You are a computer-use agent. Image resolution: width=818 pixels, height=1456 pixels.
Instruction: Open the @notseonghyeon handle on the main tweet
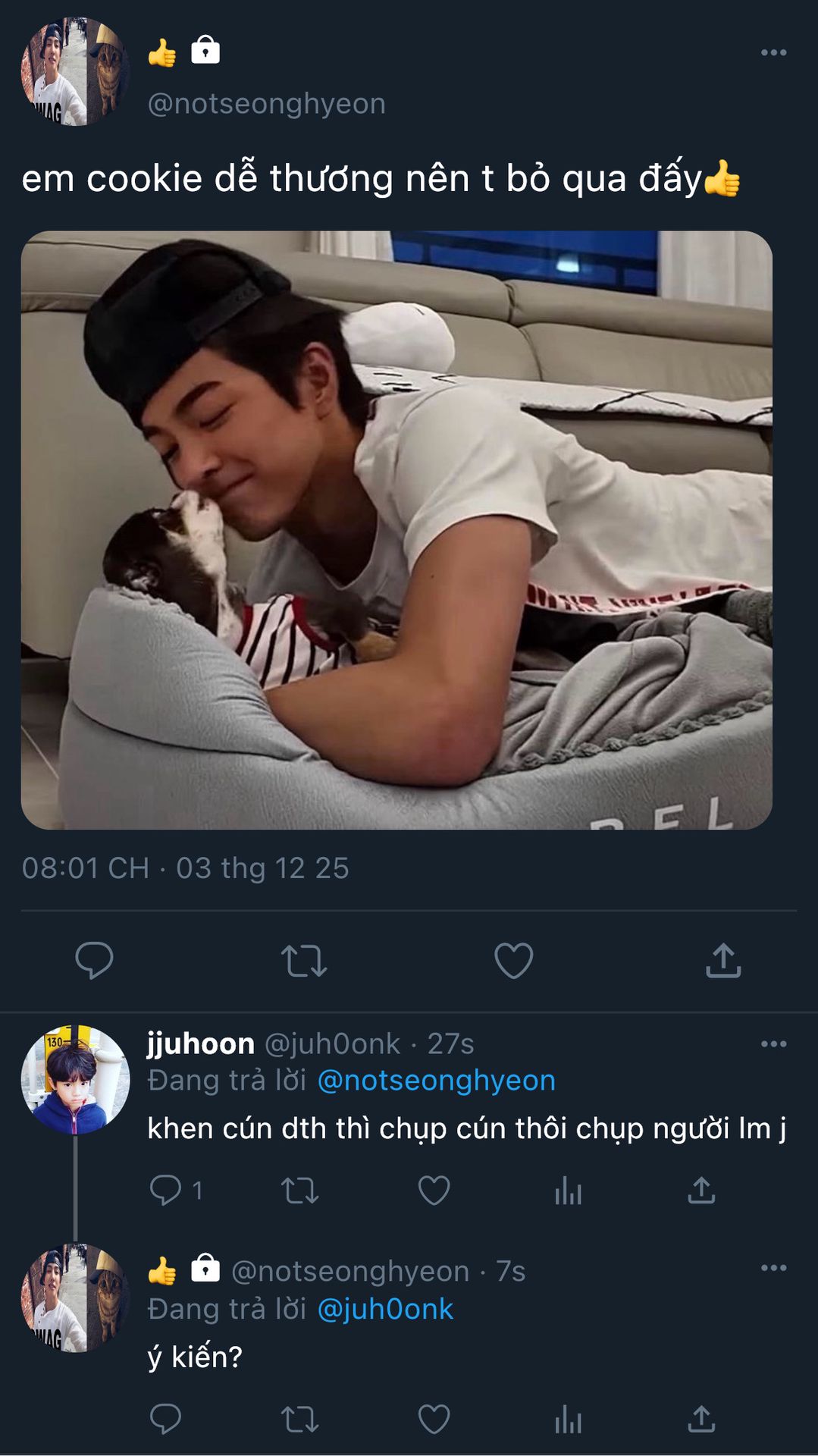point(266,103)
